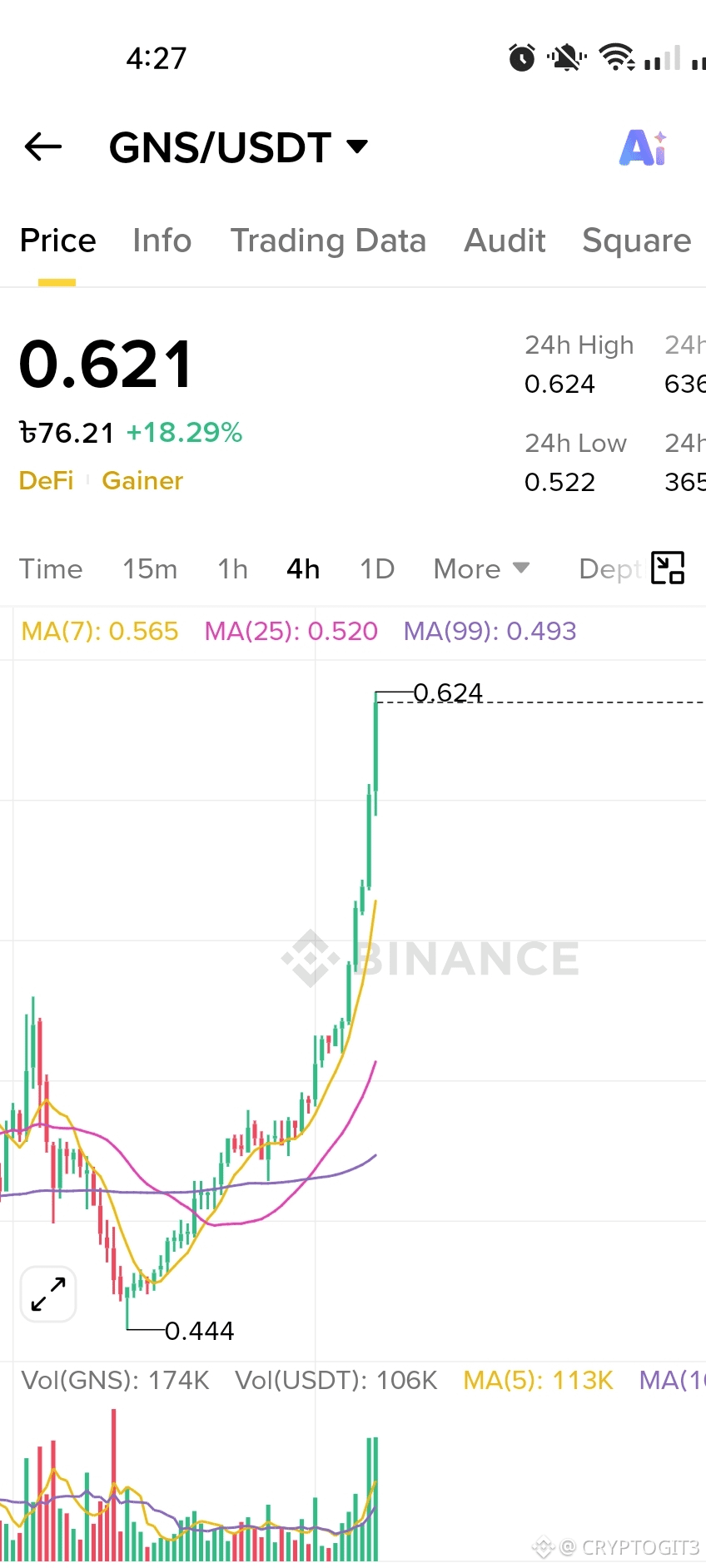Select the 1D chart interval

click(x=377, y=569)
